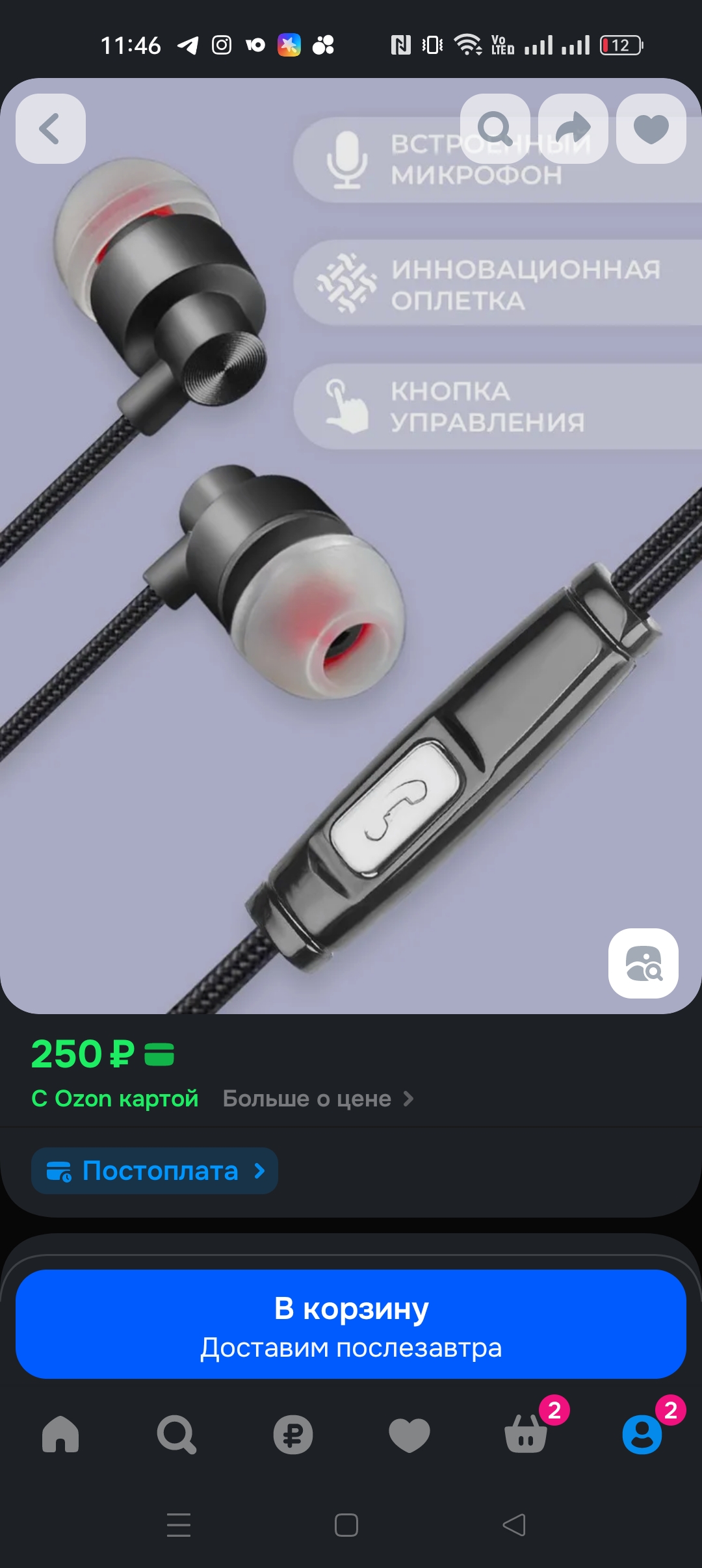Open the search tab in bottom navigation
This screenshot has height=1568, width=702.
(176, 1434)
